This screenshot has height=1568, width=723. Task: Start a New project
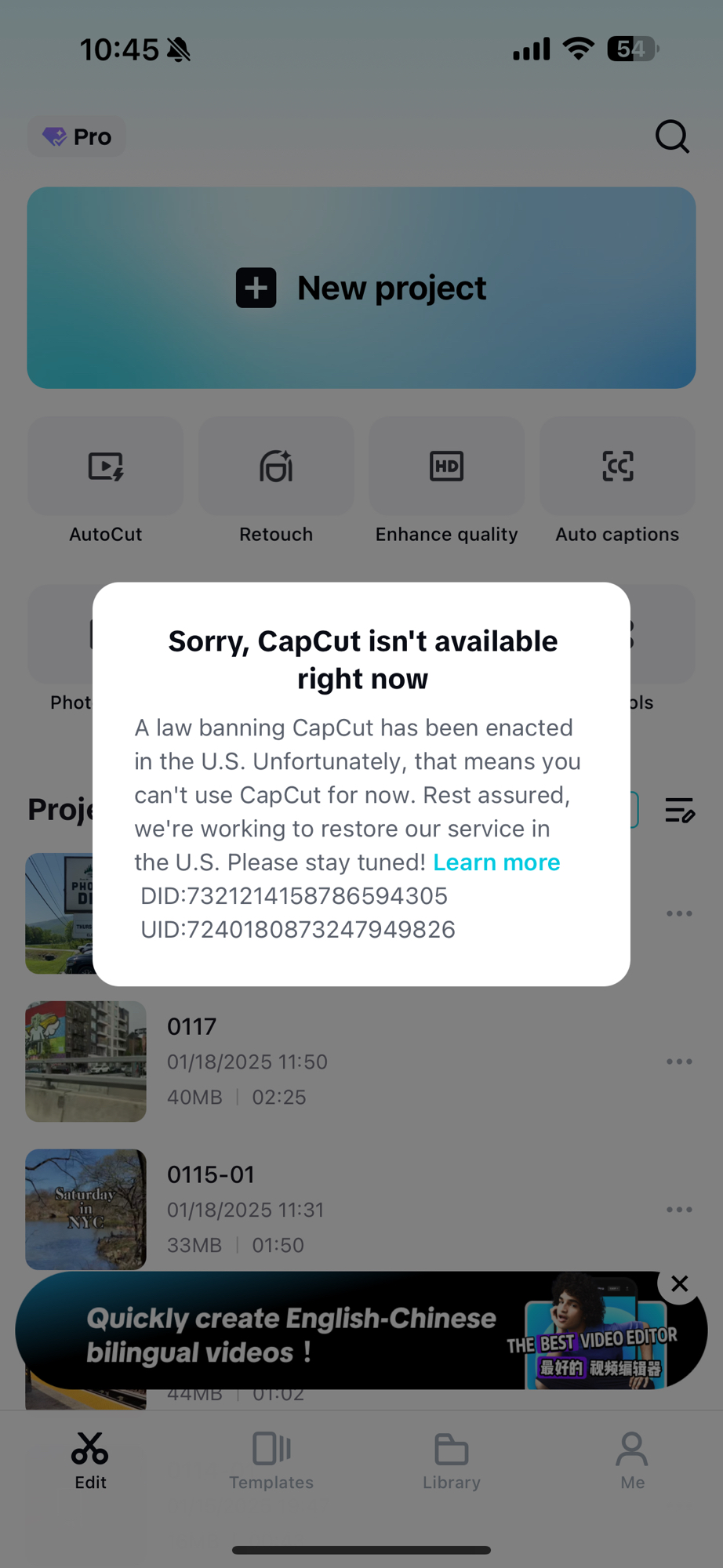[x=361, y=288]
